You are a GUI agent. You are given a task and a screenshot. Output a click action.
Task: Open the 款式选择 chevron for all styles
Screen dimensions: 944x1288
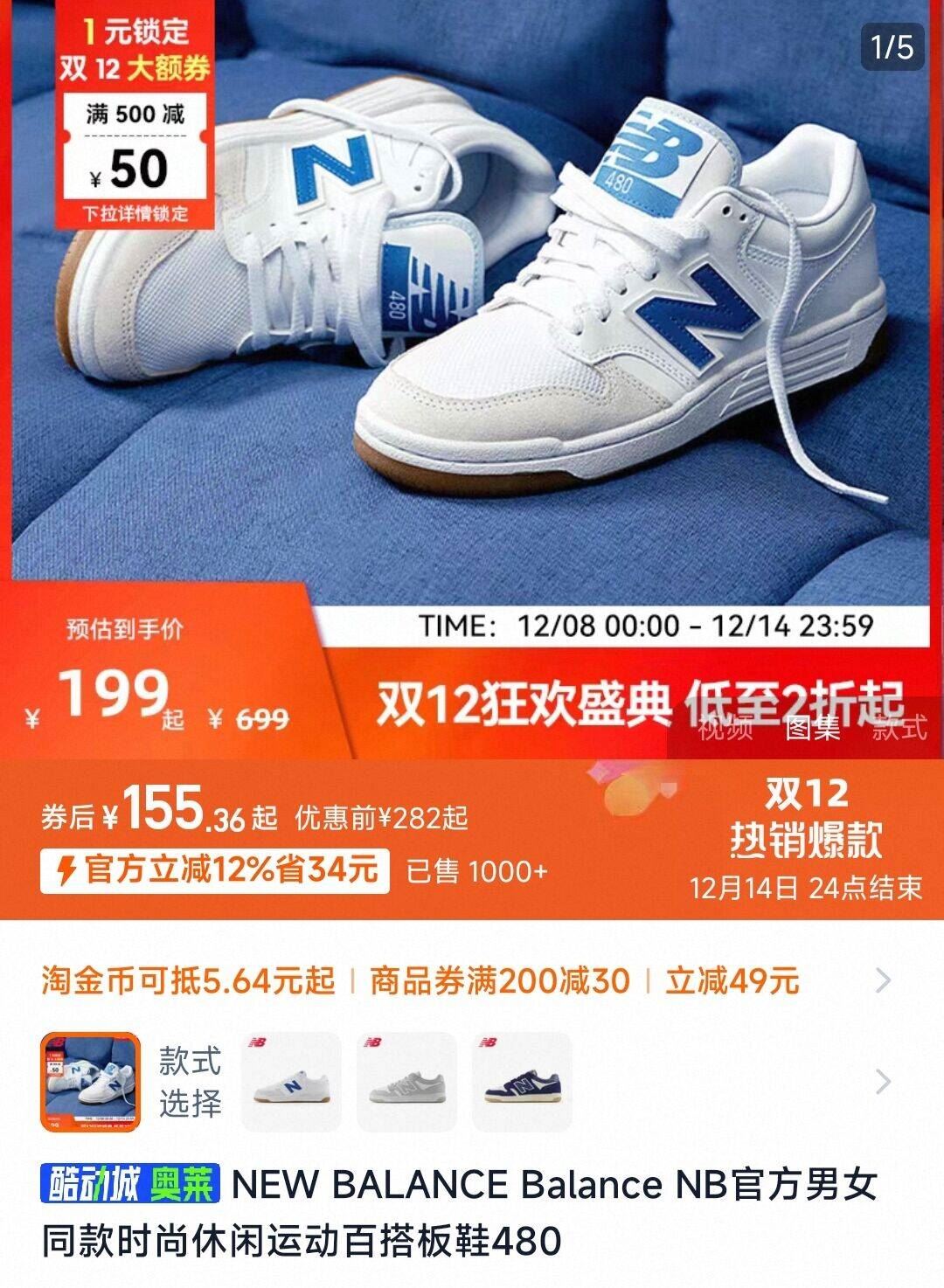click(x=884, y=1082)
